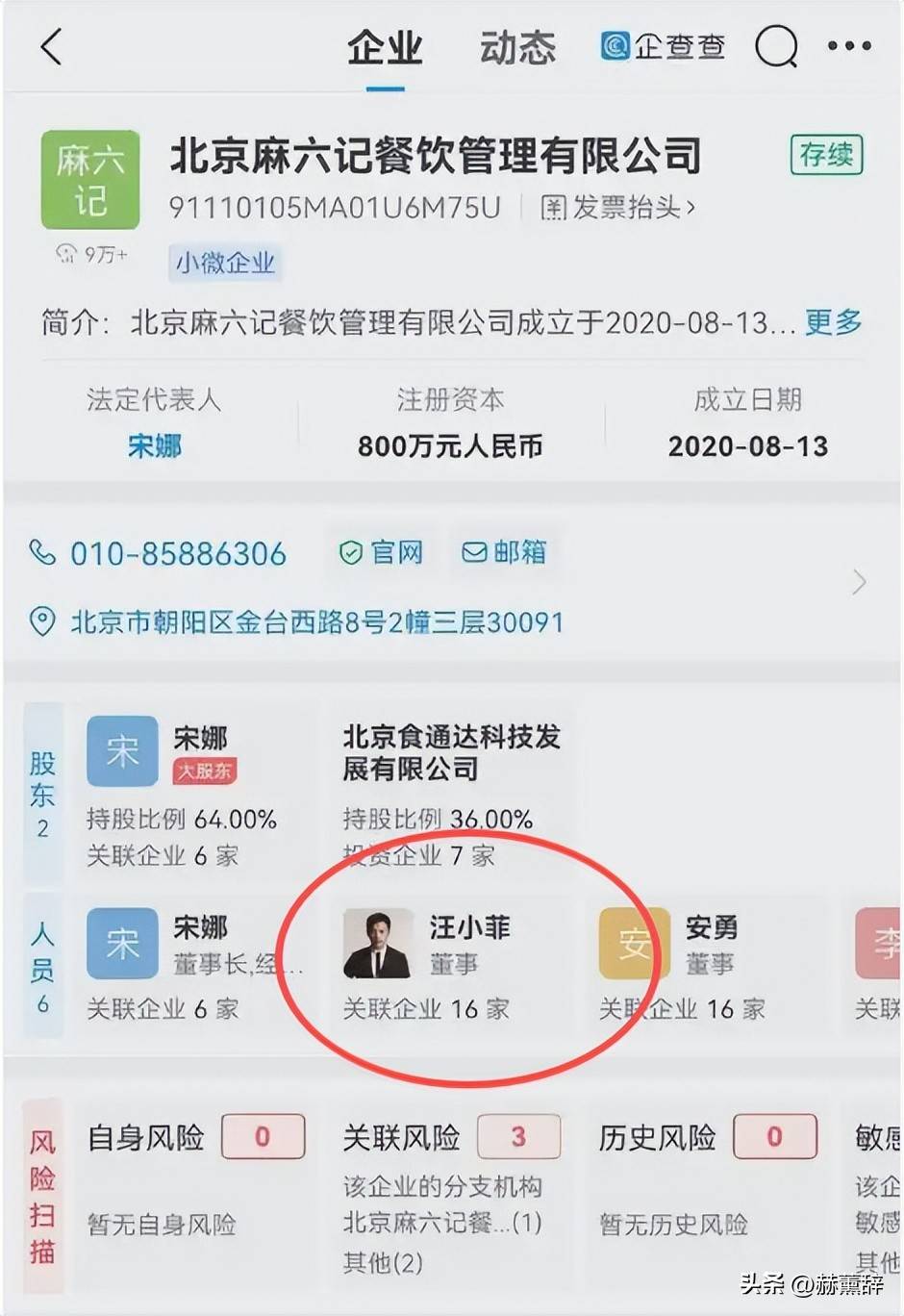The width and height of the screenshot is (904, 1316).
Task: Go back using the top-left arrow
Action: [x=51, y=46]
